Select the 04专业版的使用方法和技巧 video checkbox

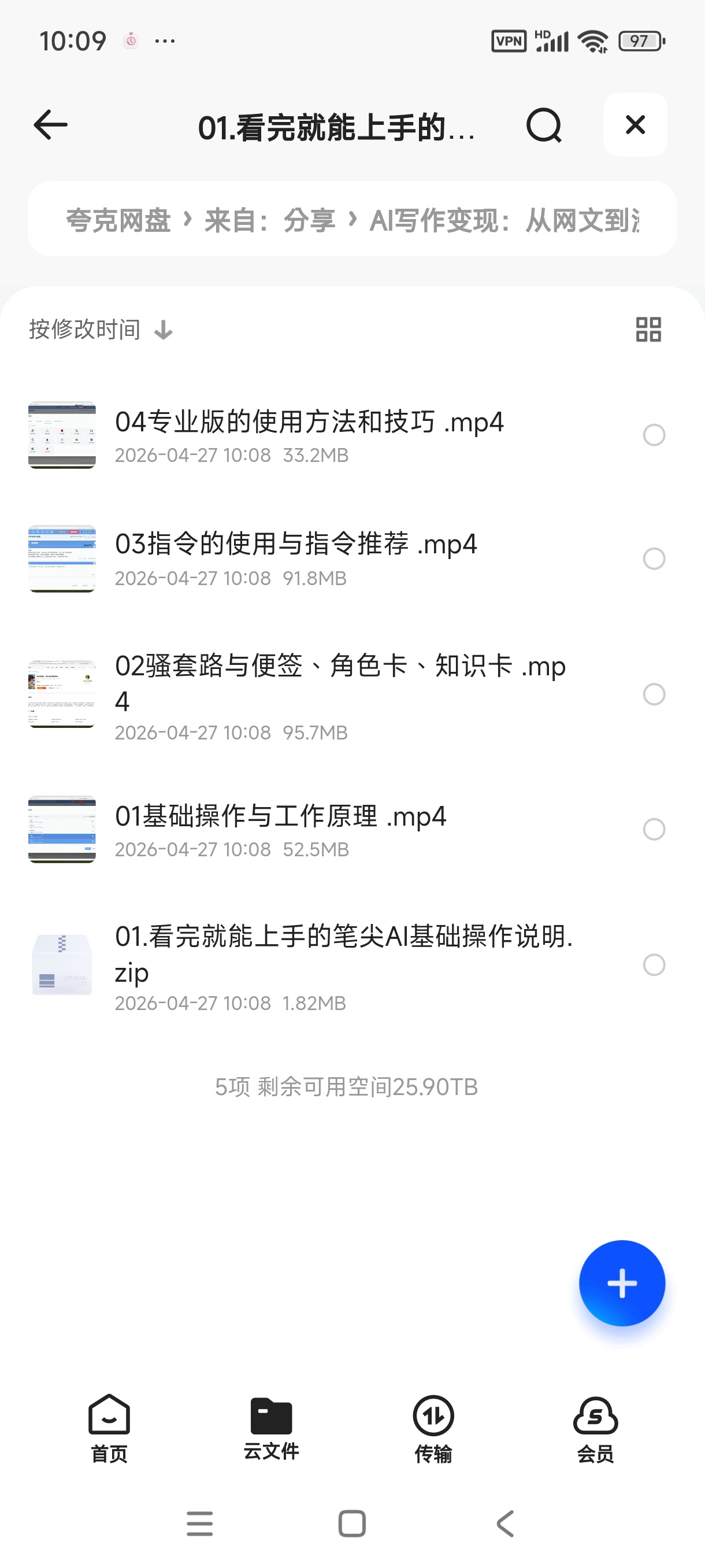click(655, 436)
